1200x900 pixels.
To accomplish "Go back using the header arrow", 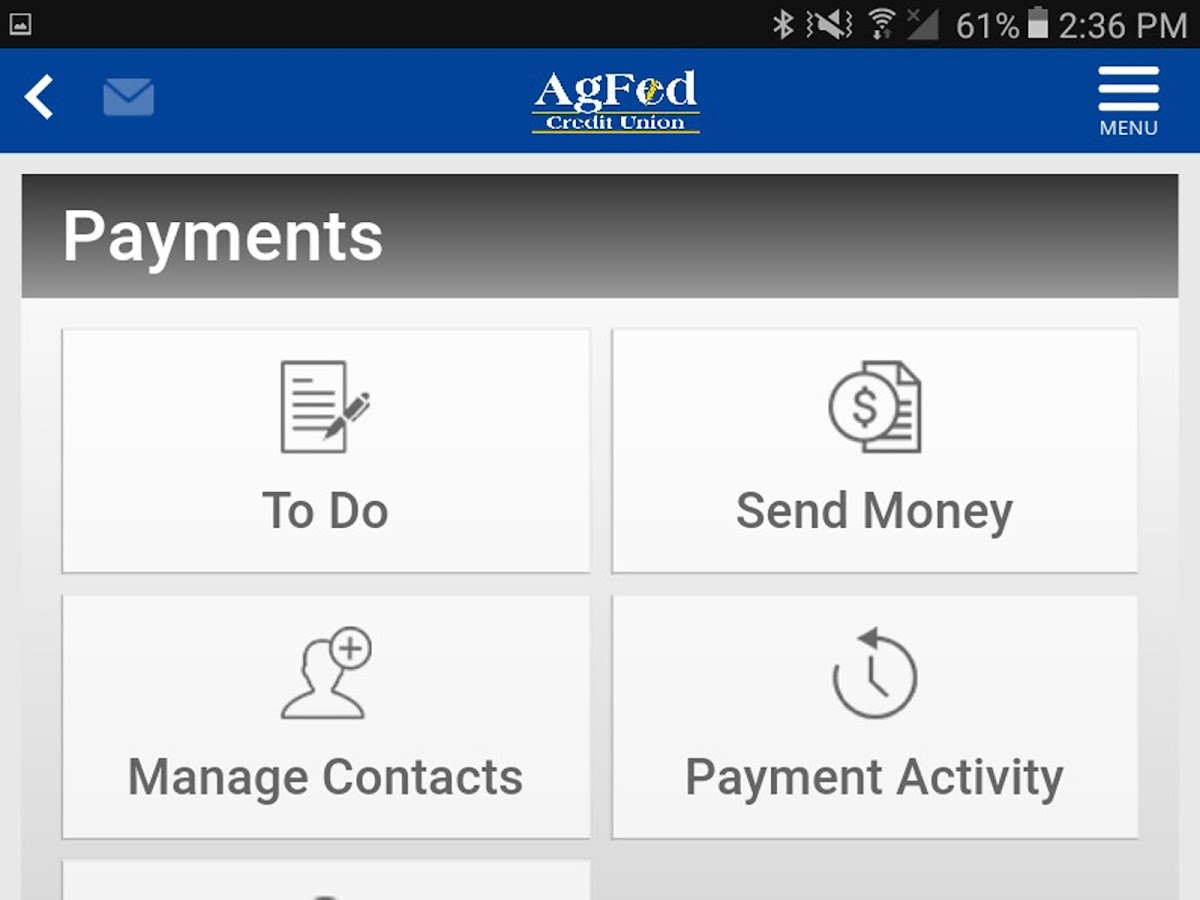I will (x=39, y=98).
